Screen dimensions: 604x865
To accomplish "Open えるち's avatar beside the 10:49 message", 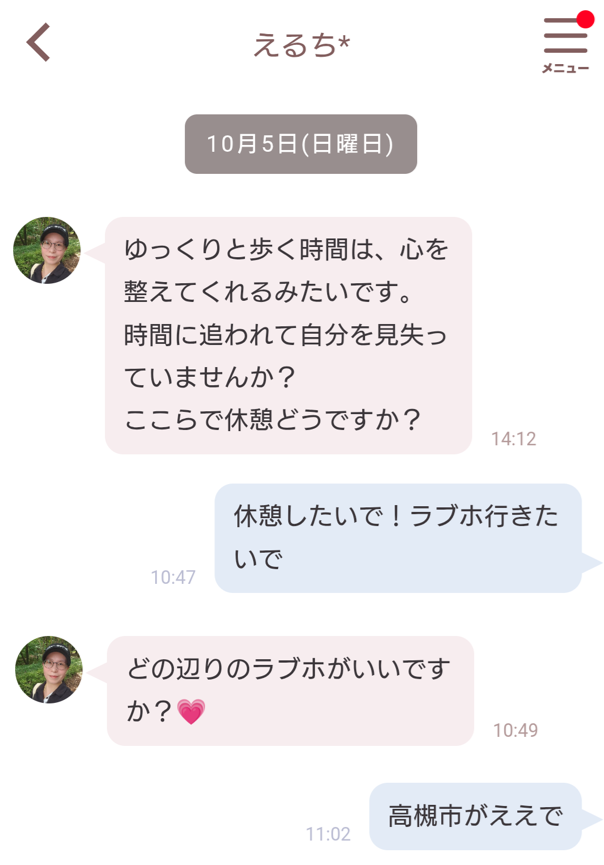I will 49,669.
